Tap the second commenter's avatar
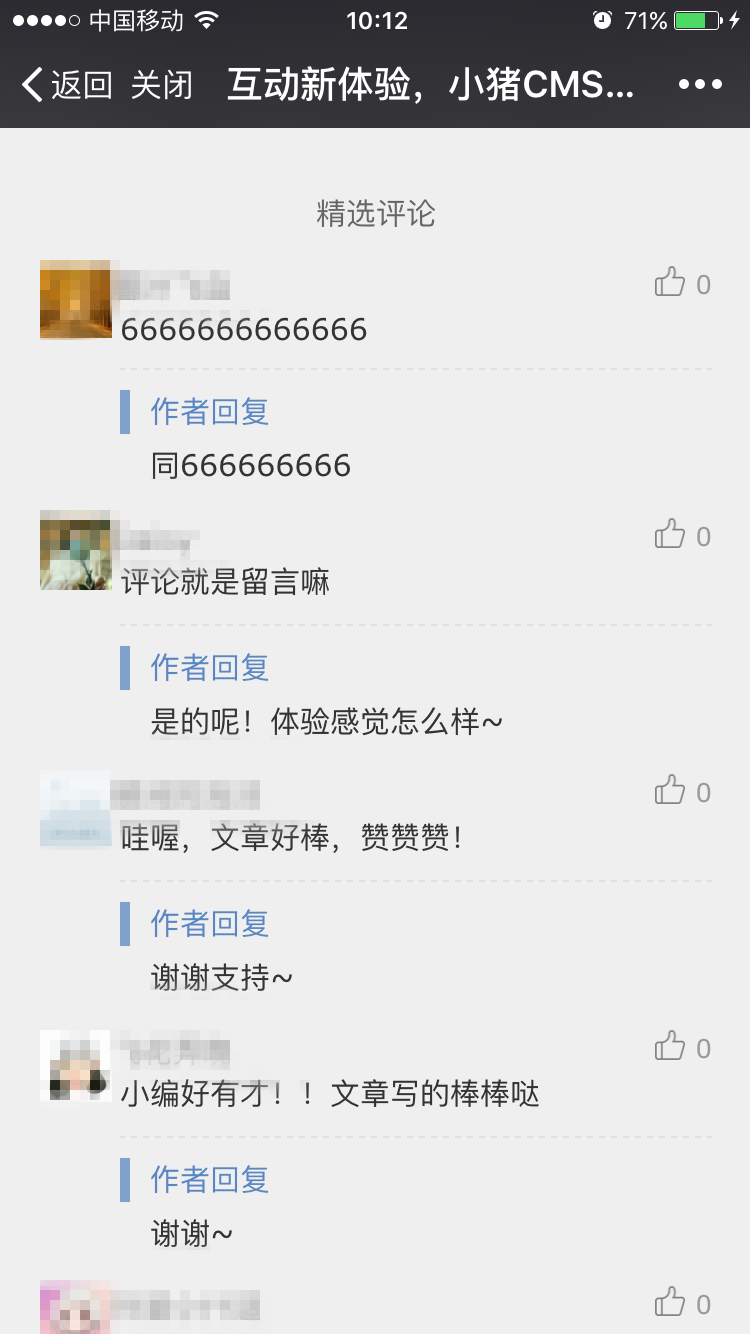Viewport: 750px width, 1334px height. (75, 551)
